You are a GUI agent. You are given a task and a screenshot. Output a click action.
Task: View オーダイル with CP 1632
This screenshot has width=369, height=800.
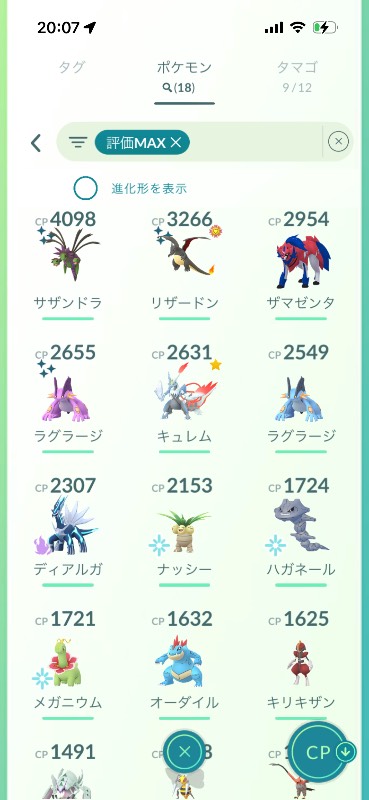point(185,664)
